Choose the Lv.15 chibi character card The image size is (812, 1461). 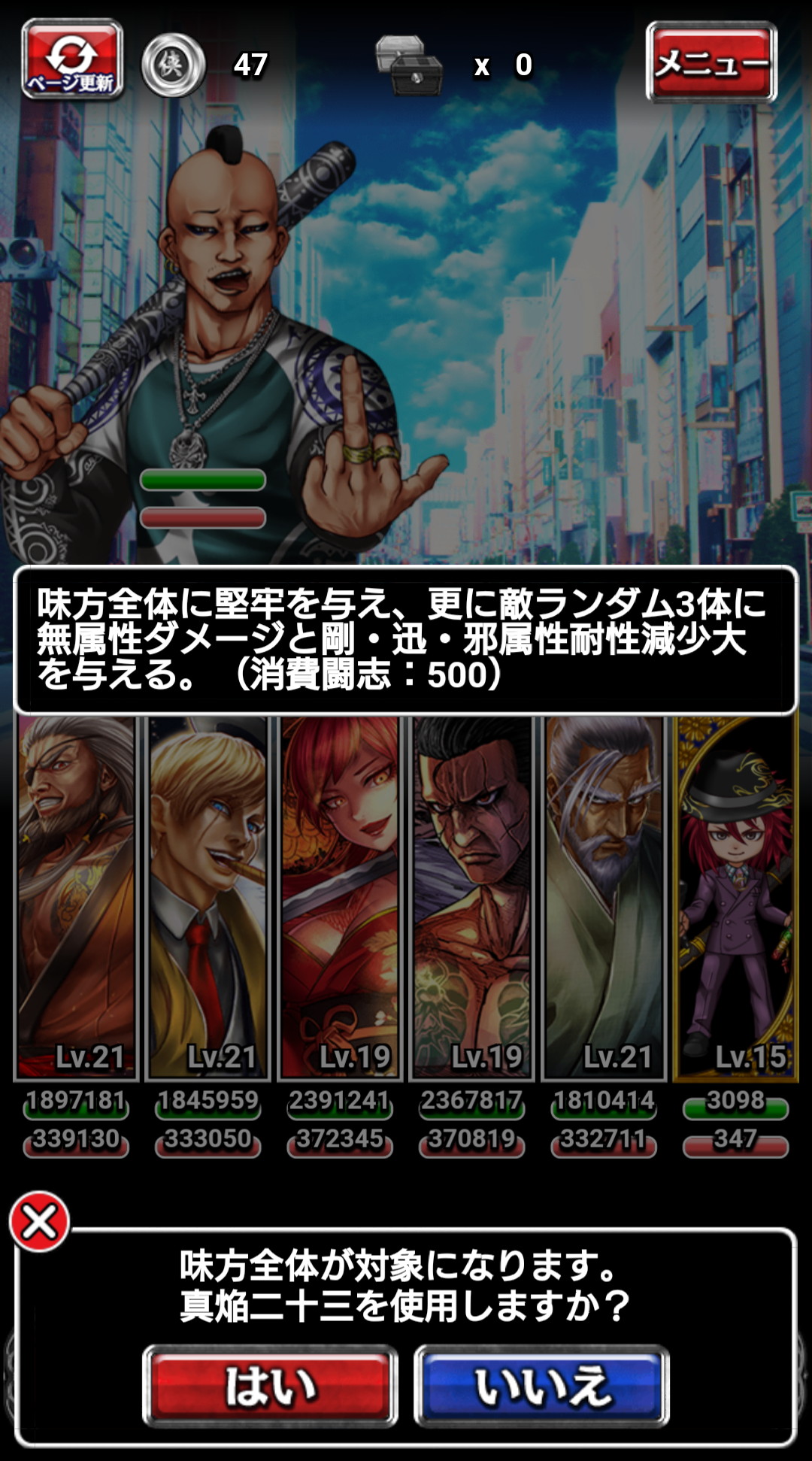pyautogui.click(x=735, y=899)
